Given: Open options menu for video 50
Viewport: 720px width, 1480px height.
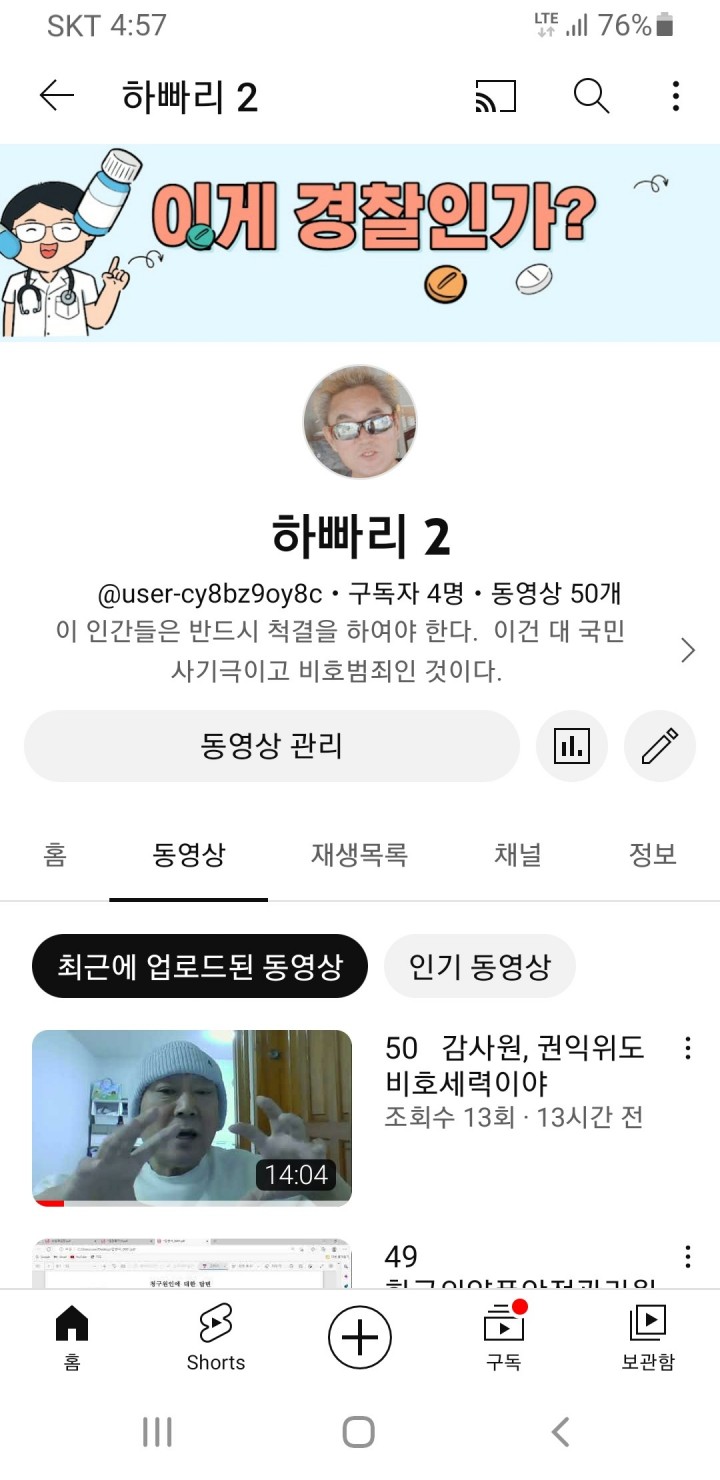Looking at the screenshot, I should [687, 1048].
